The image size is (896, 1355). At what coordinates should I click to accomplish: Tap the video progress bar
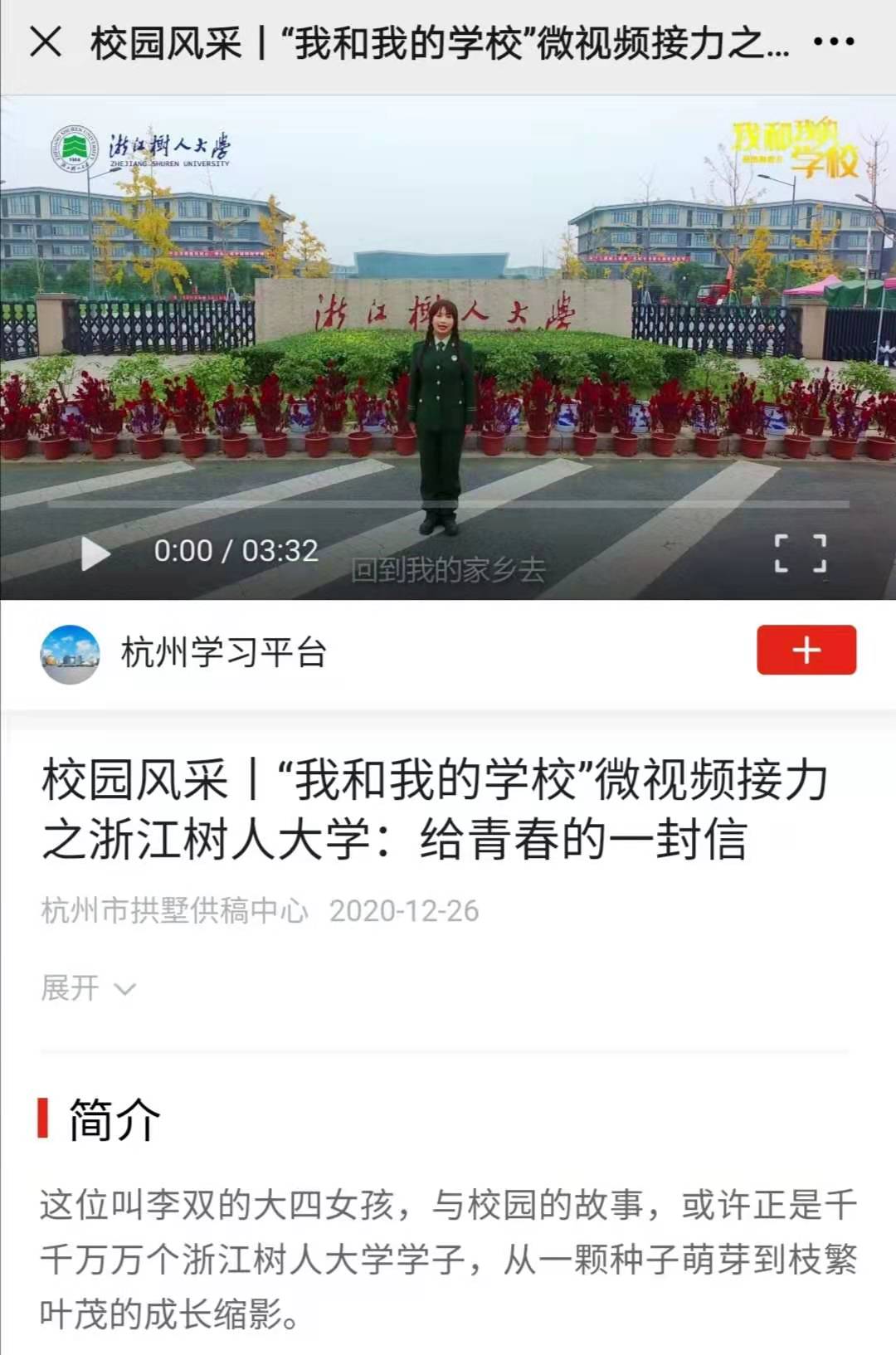coord(448,504)
